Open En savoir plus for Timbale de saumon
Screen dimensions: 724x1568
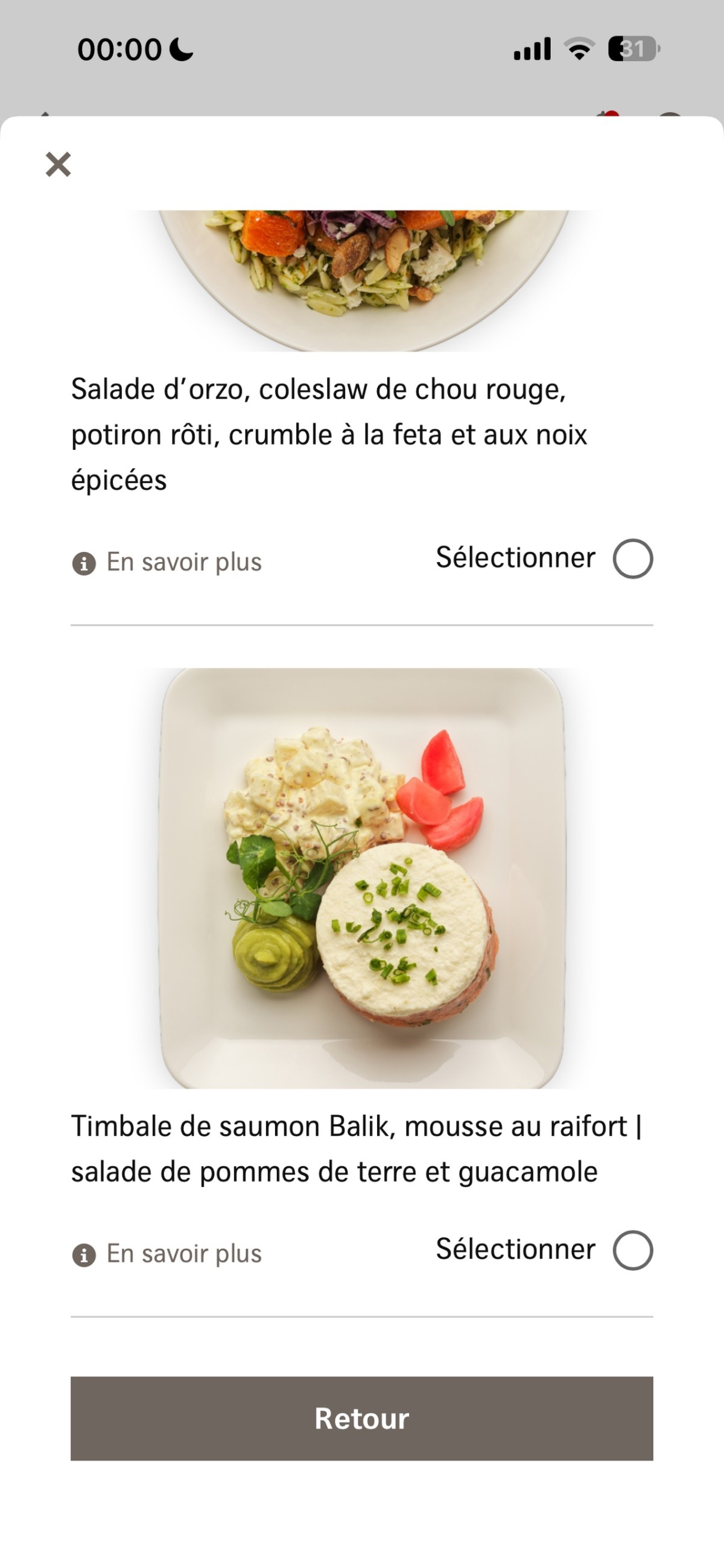click(x=168, y=1254)
